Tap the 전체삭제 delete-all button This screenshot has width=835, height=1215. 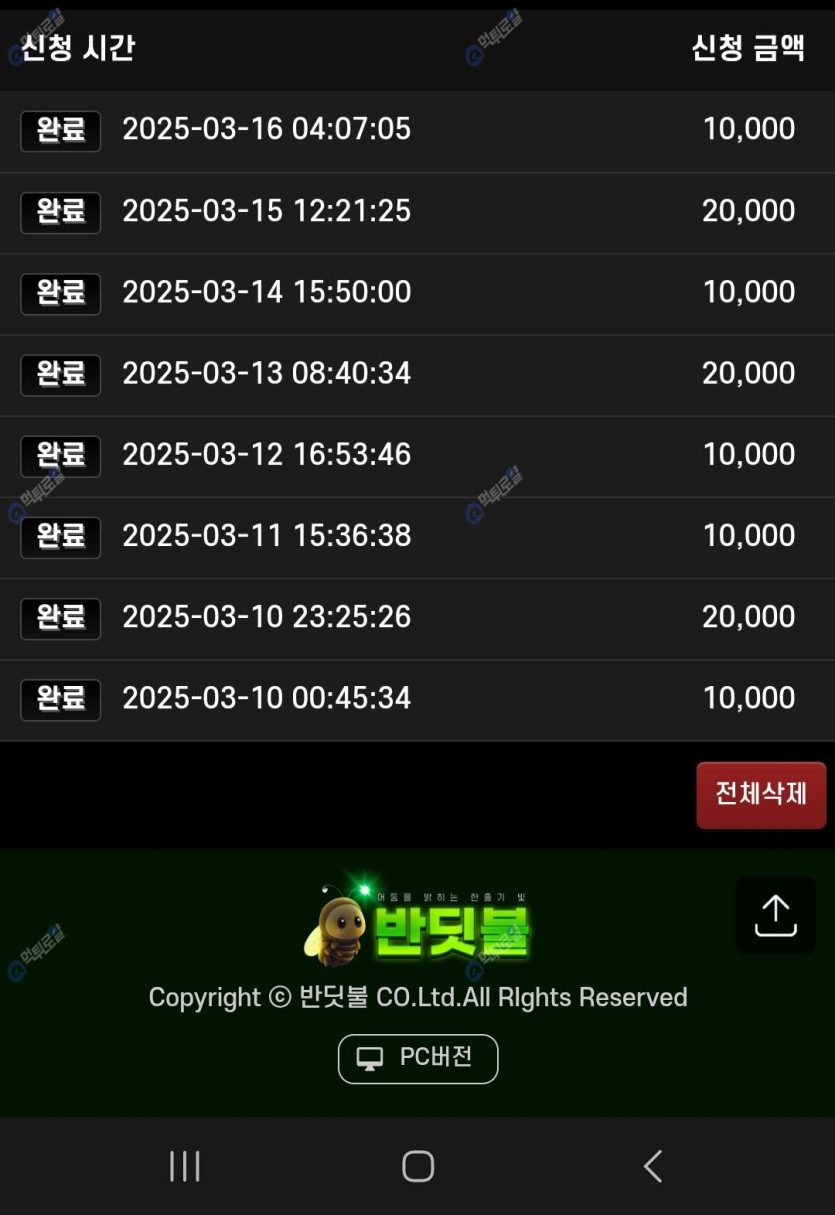tap(761, 795)
